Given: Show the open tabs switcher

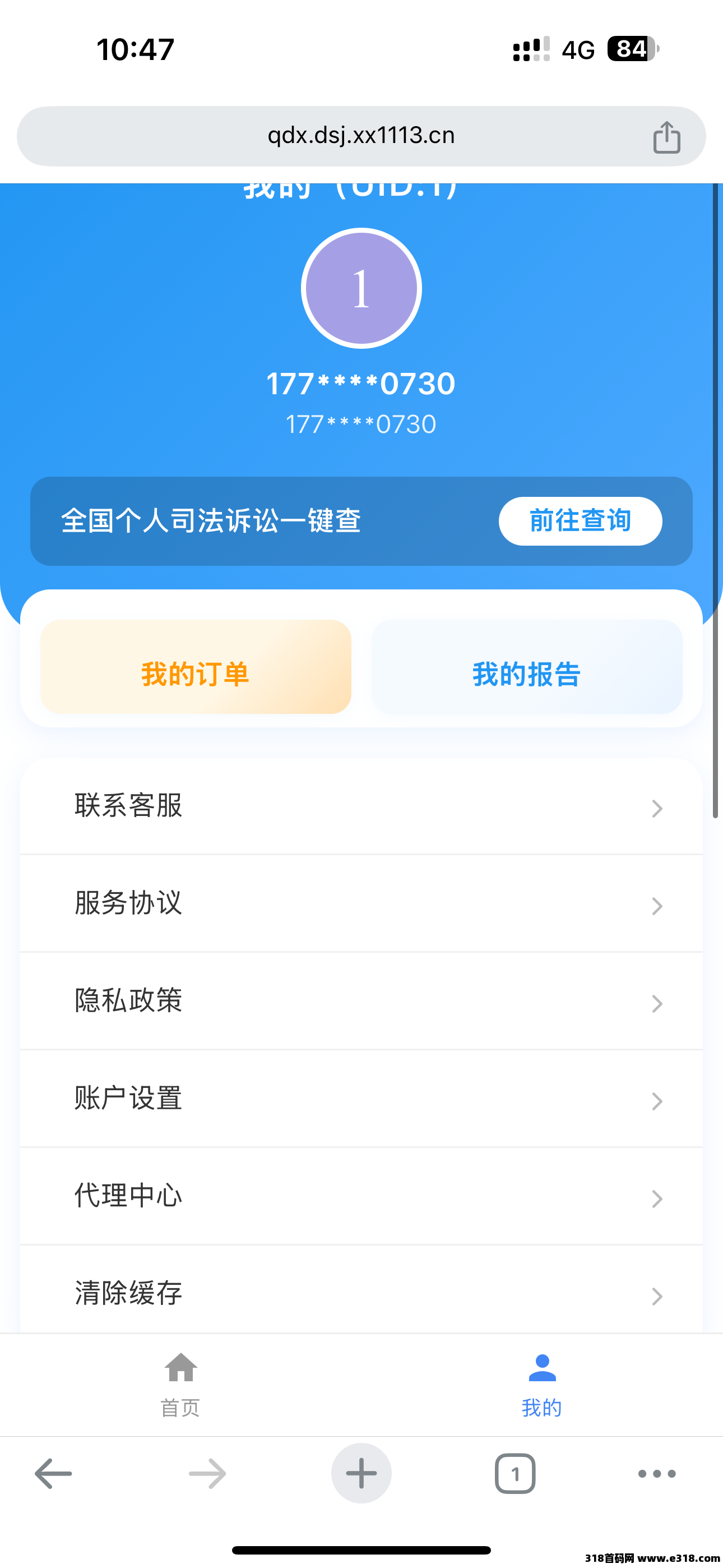Looking at the screenshot, I should click(516, 1474).
